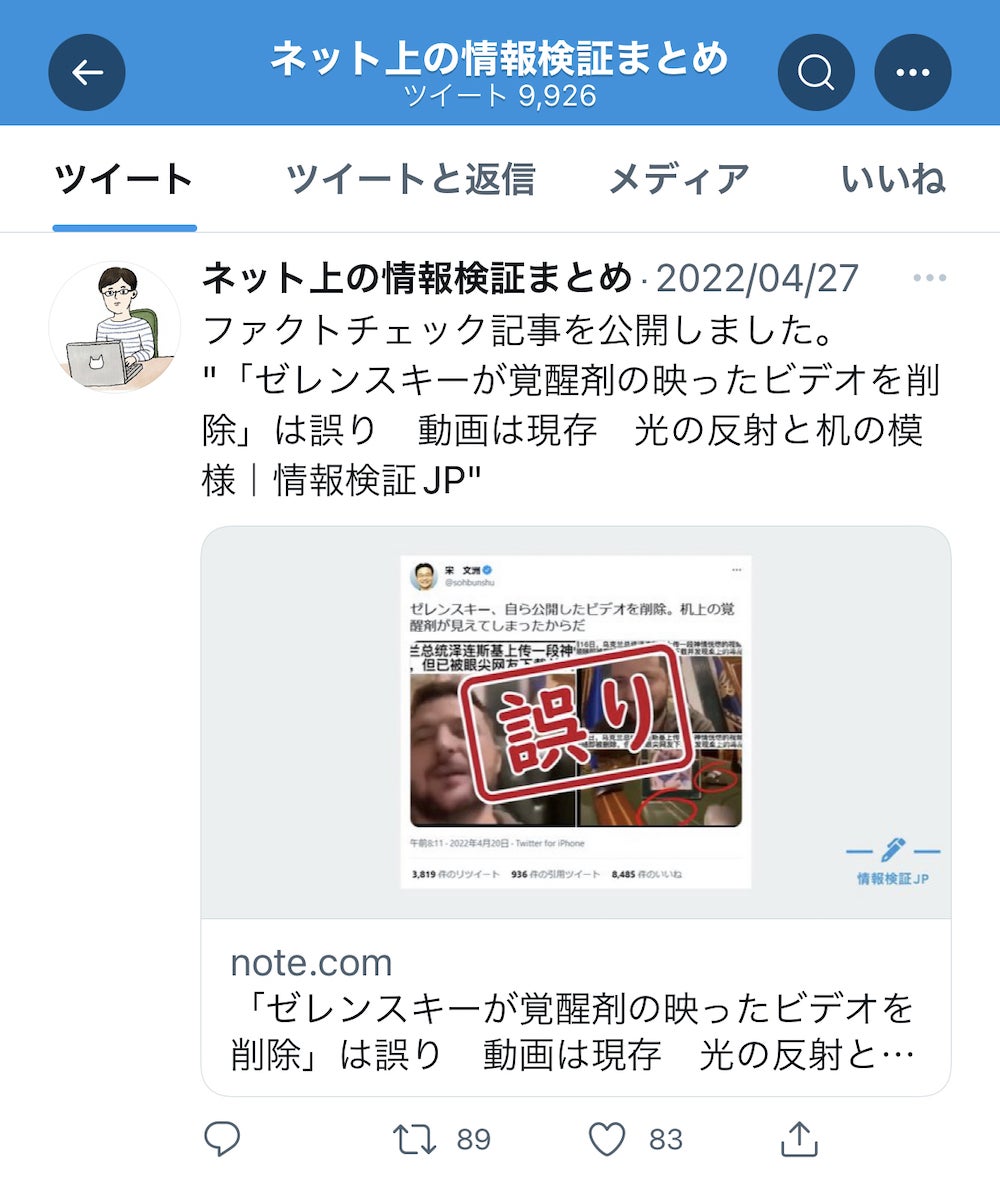Switch to the ツイート tab
This screenshot has width=1000, height=1180.
point(124,180)
